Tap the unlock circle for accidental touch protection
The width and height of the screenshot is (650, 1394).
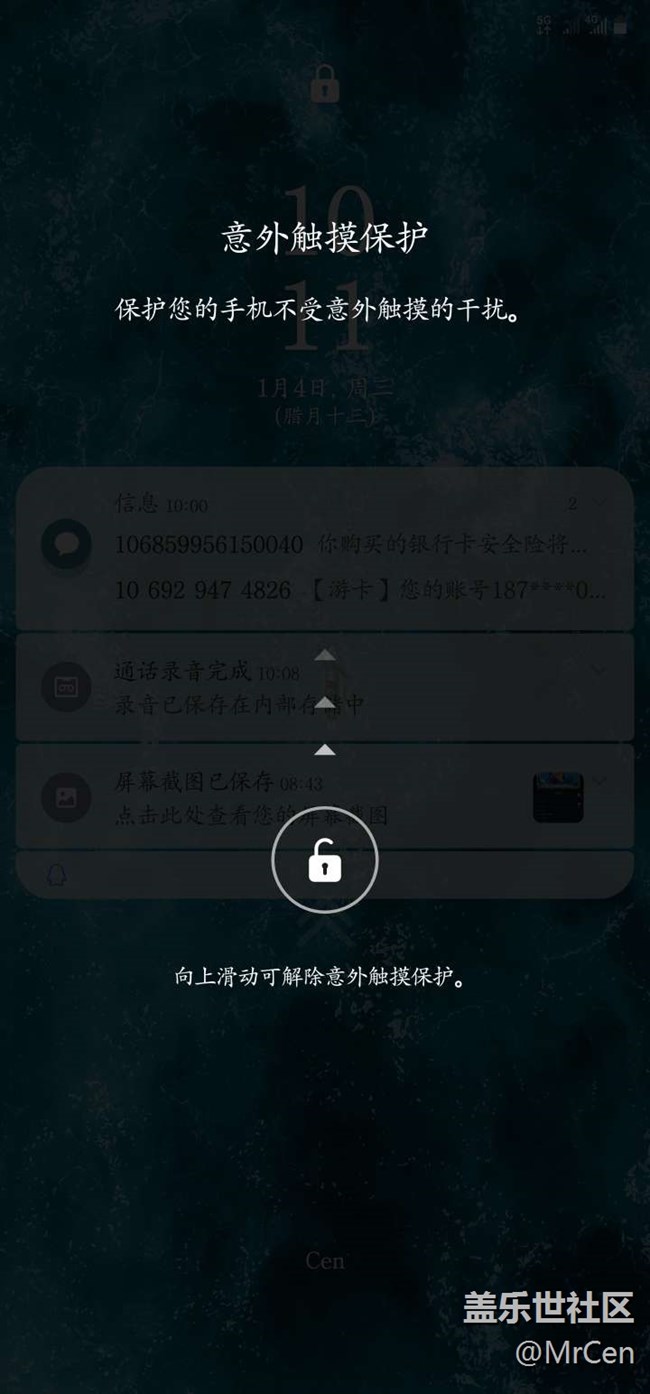click(x=325, y=860)
